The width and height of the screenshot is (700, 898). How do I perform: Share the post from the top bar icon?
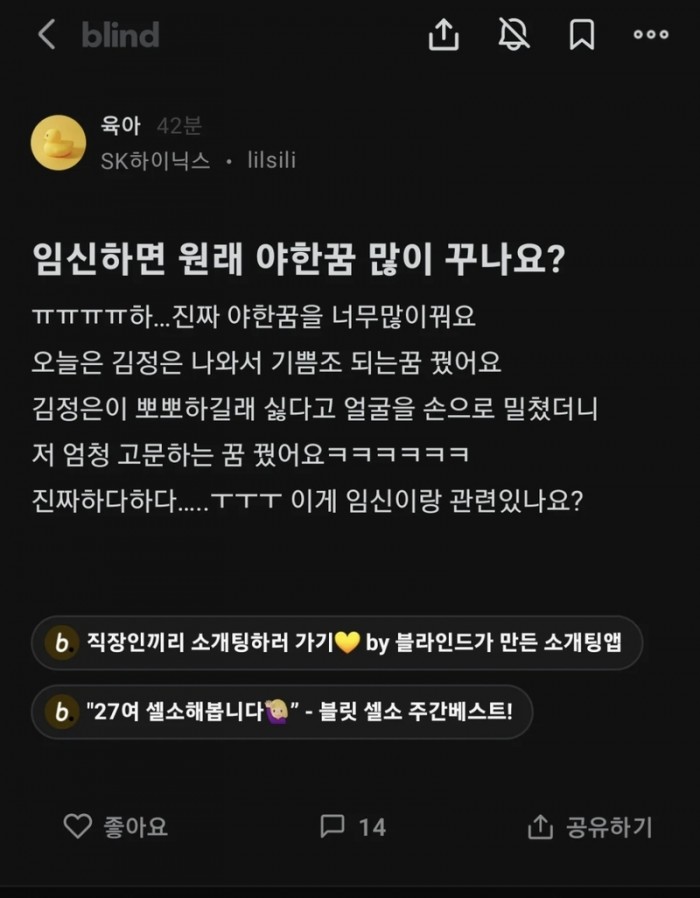pyautogui.click(x=443, y=36)
